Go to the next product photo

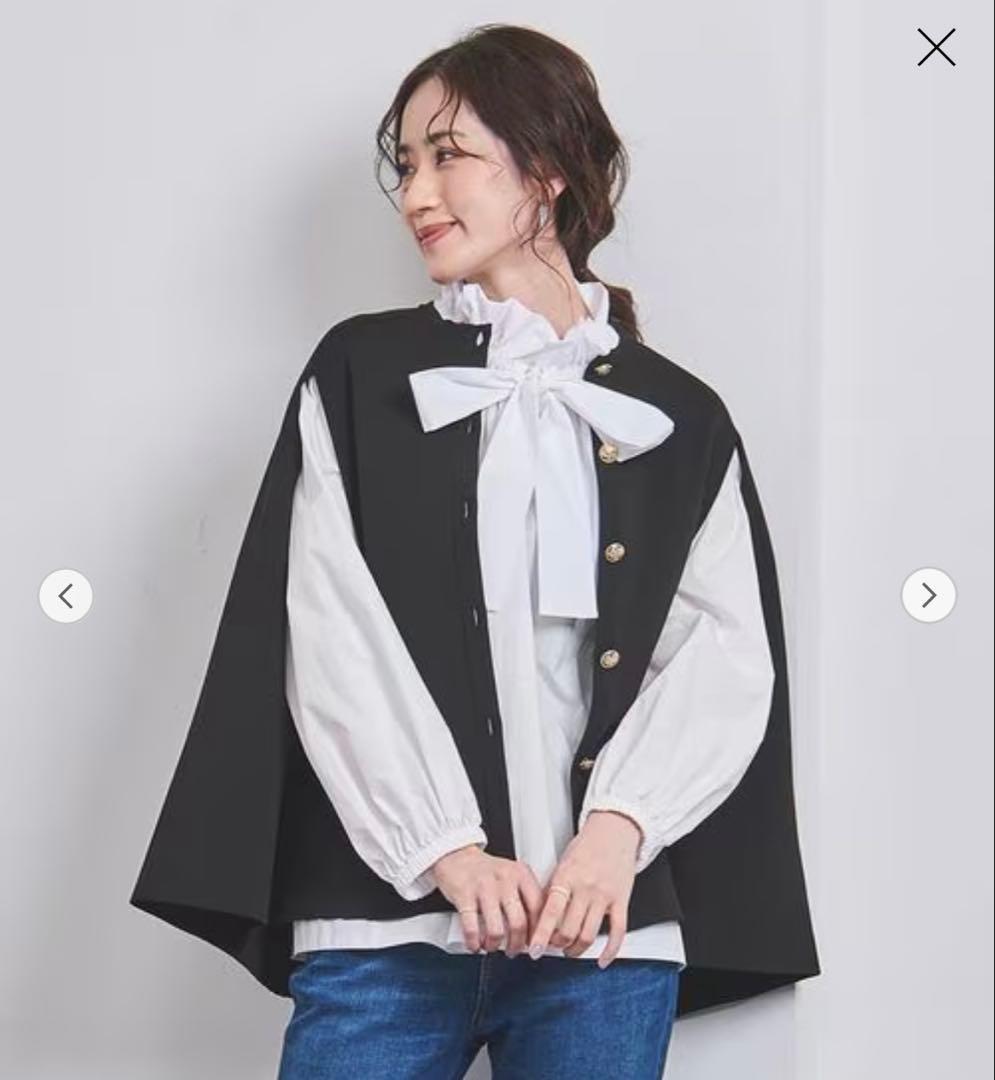tap(928, 596)
